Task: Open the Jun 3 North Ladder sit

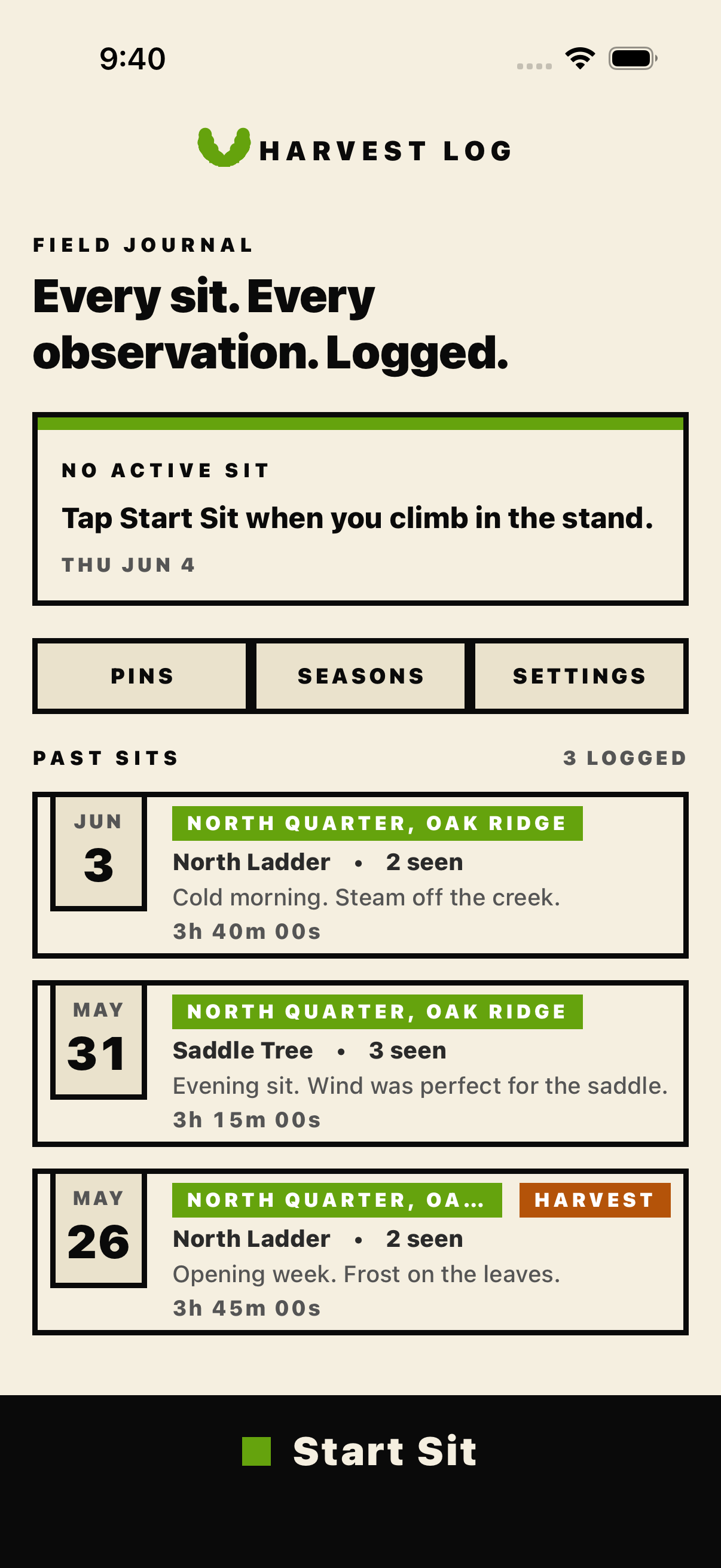Action: (x=360, y=875)
